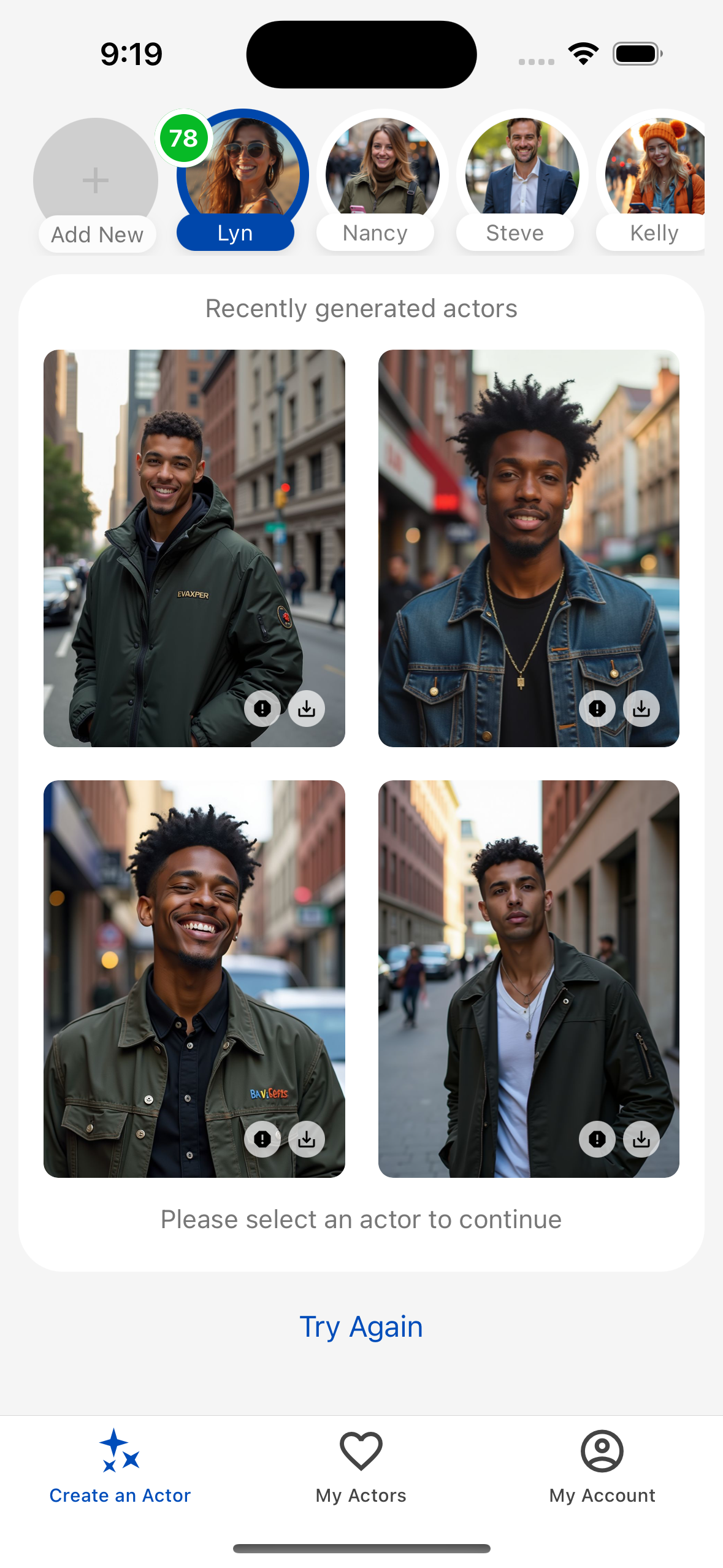Report the laughing olive jacket actor image
The height and width of the screenshot is (1568, 723).
[262, 1140]
